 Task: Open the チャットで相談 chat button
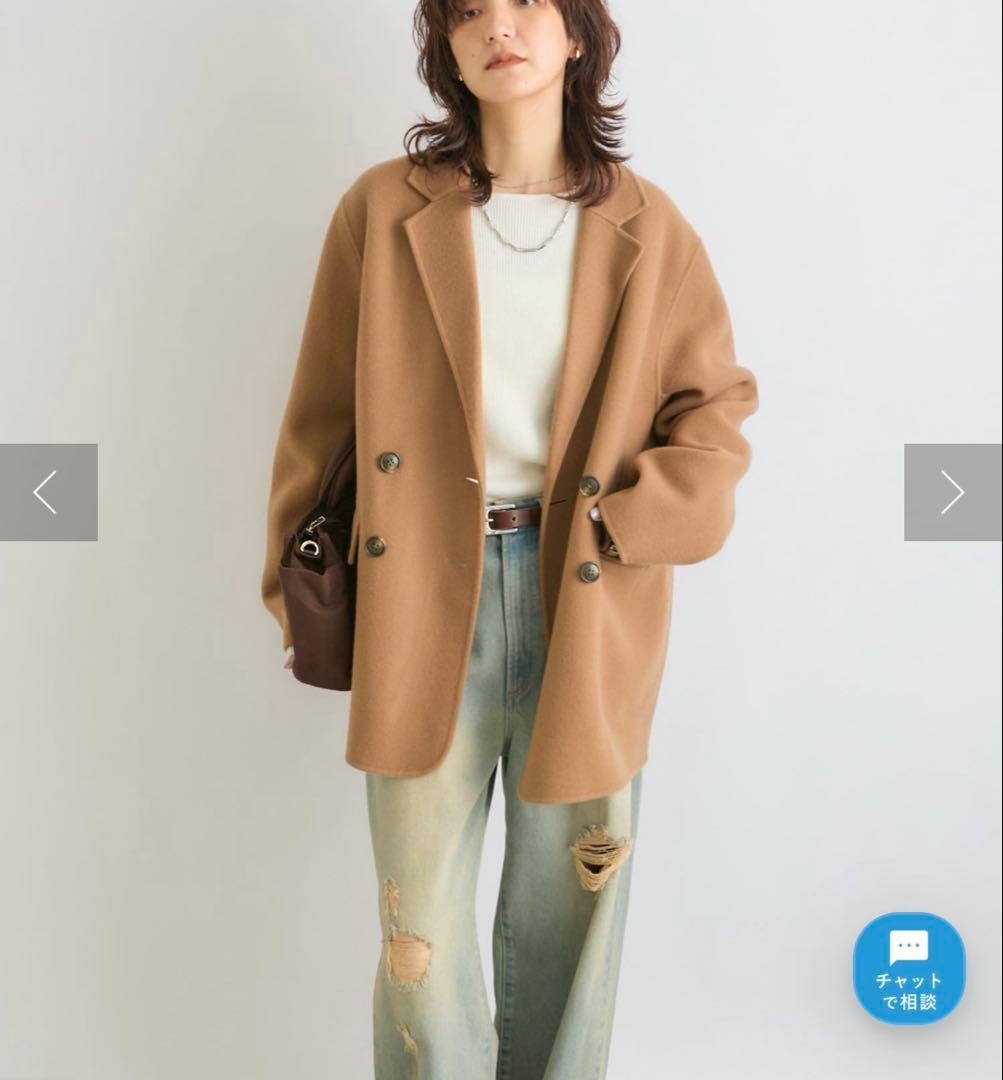coord(908,967)
